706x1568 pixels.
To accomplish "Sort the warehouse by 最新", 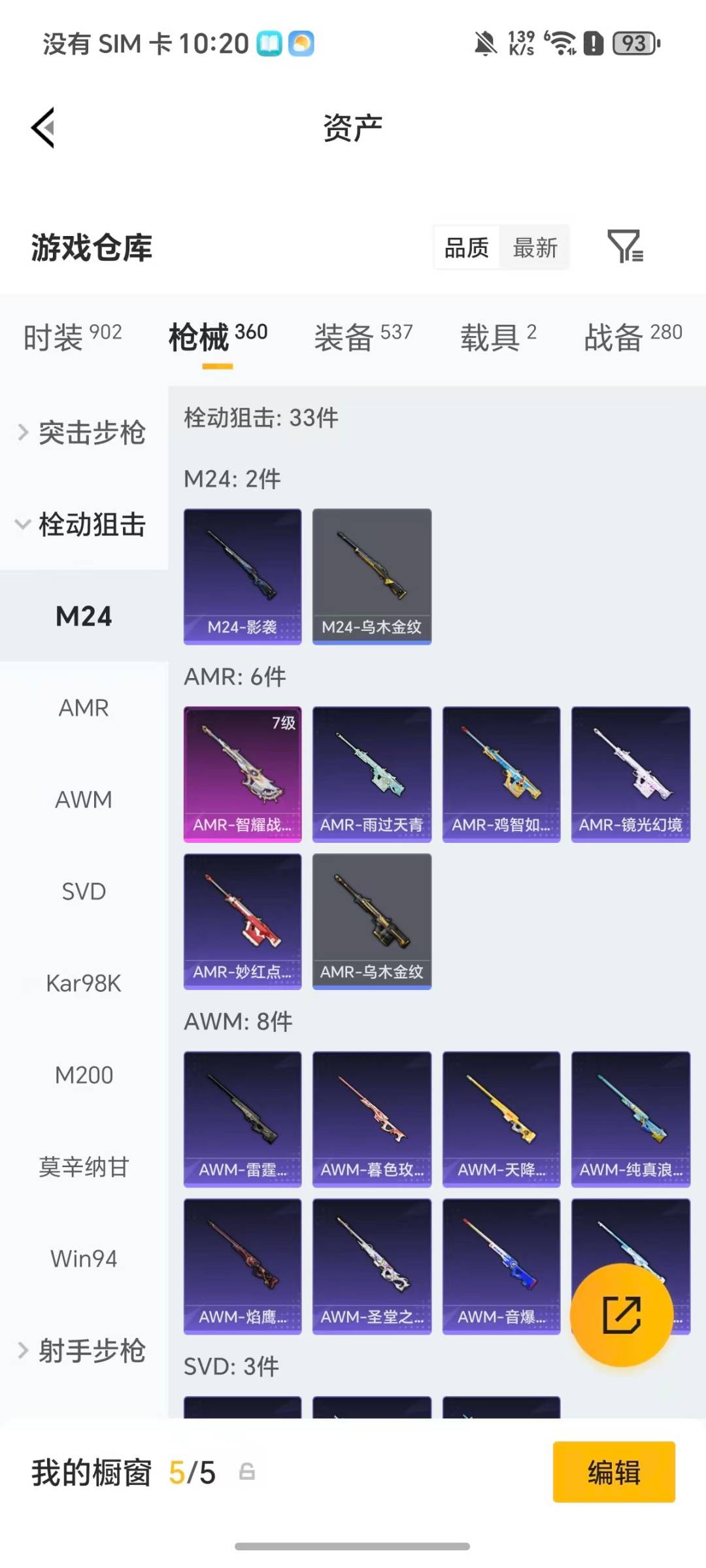I will (x=535, y=247).
